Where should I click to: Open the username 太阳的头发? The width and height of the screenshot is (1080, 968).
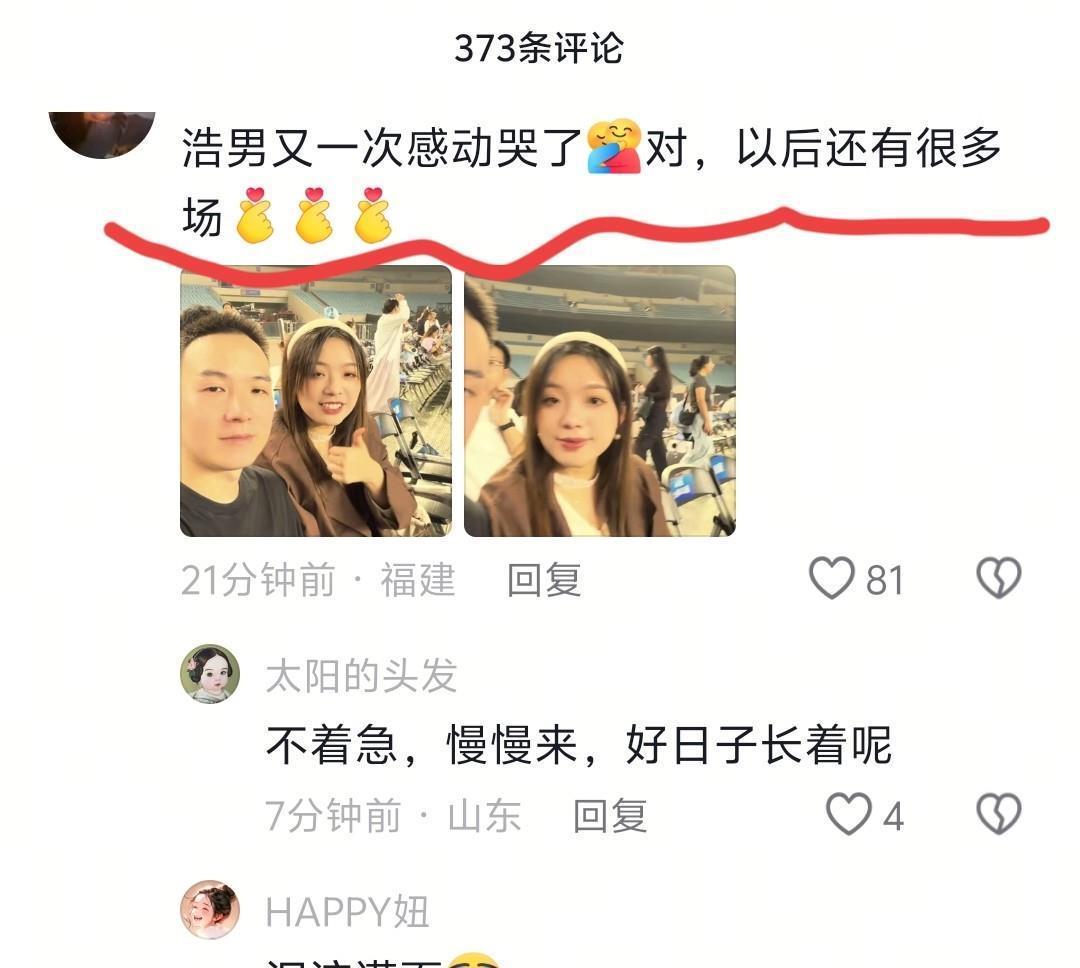coord(361,677)
